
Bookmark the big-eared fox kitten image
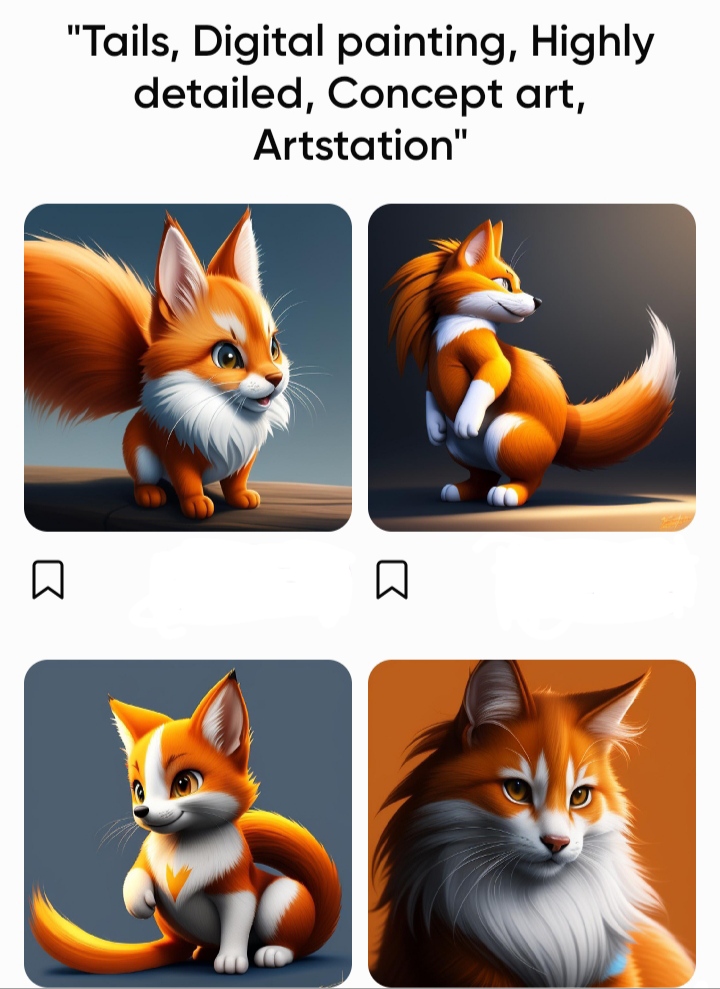[x=48, y=579]
